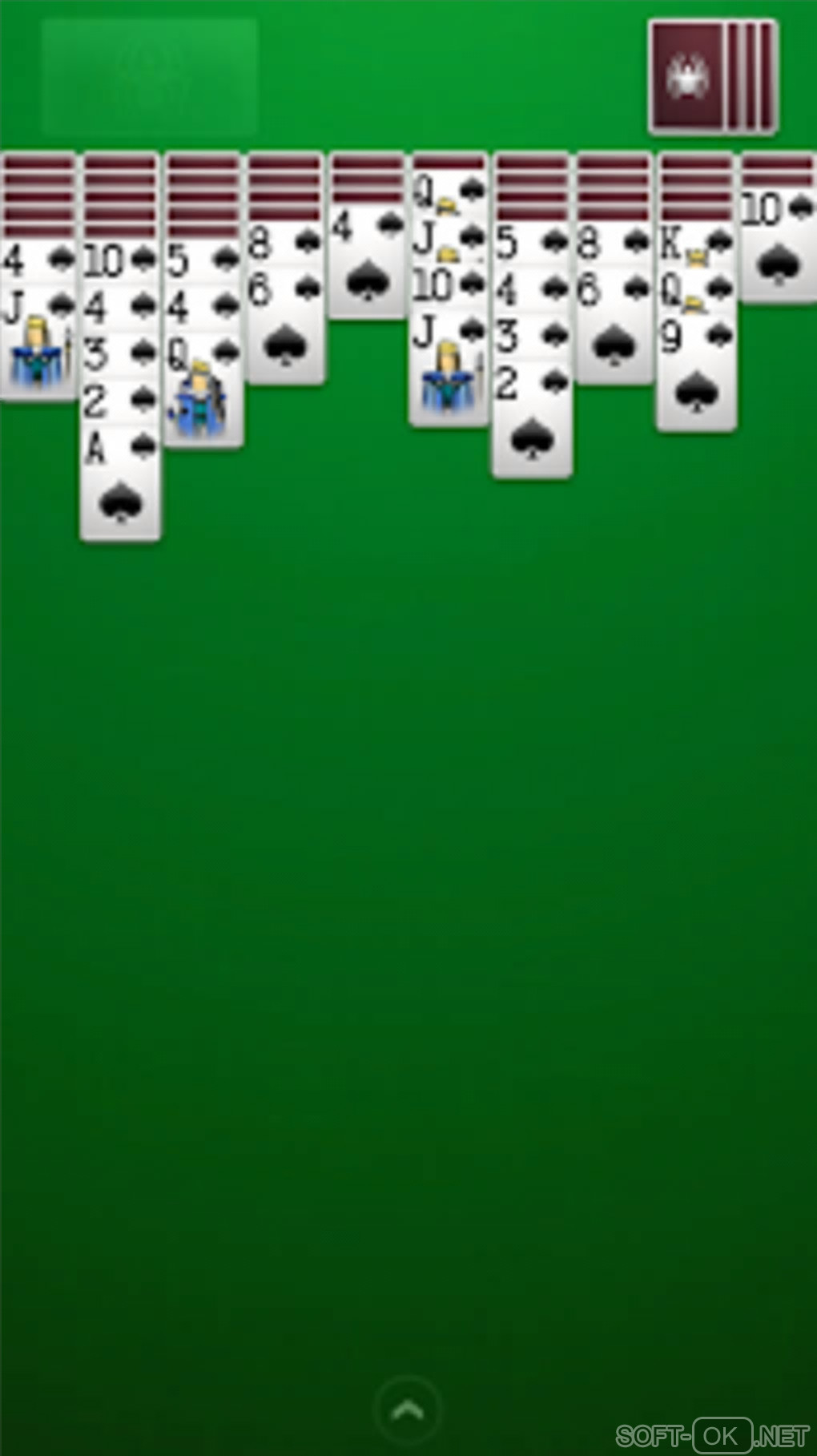
Task: Tap the lone 4 of spades in the fifth column
Action: point(368,264)
